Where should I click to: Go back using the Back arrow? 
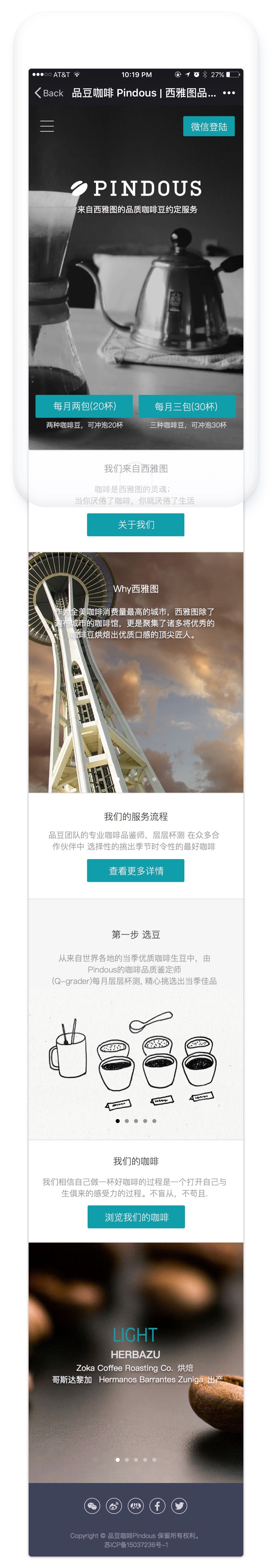[48, 93]
